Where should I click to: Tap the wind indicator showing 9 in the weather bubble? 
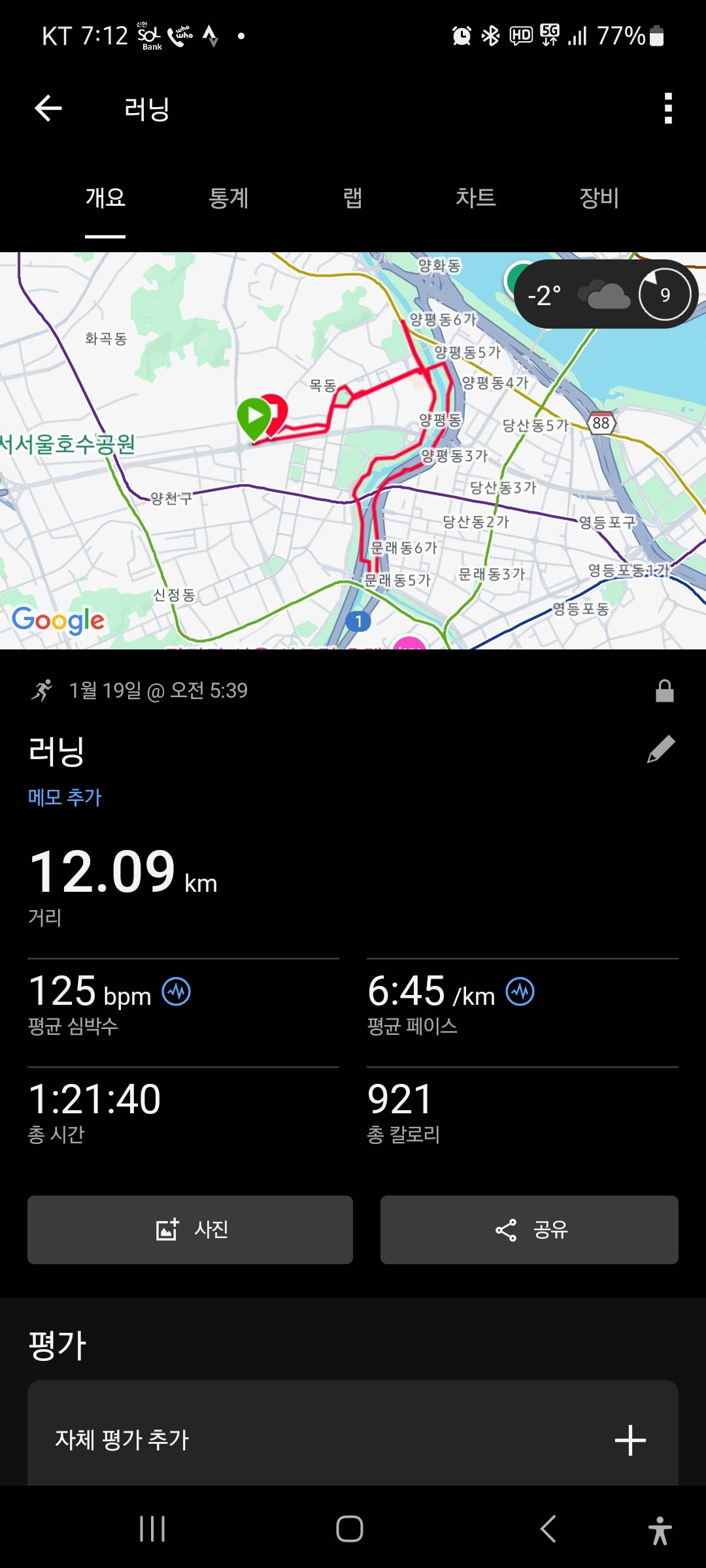(665, 295)
